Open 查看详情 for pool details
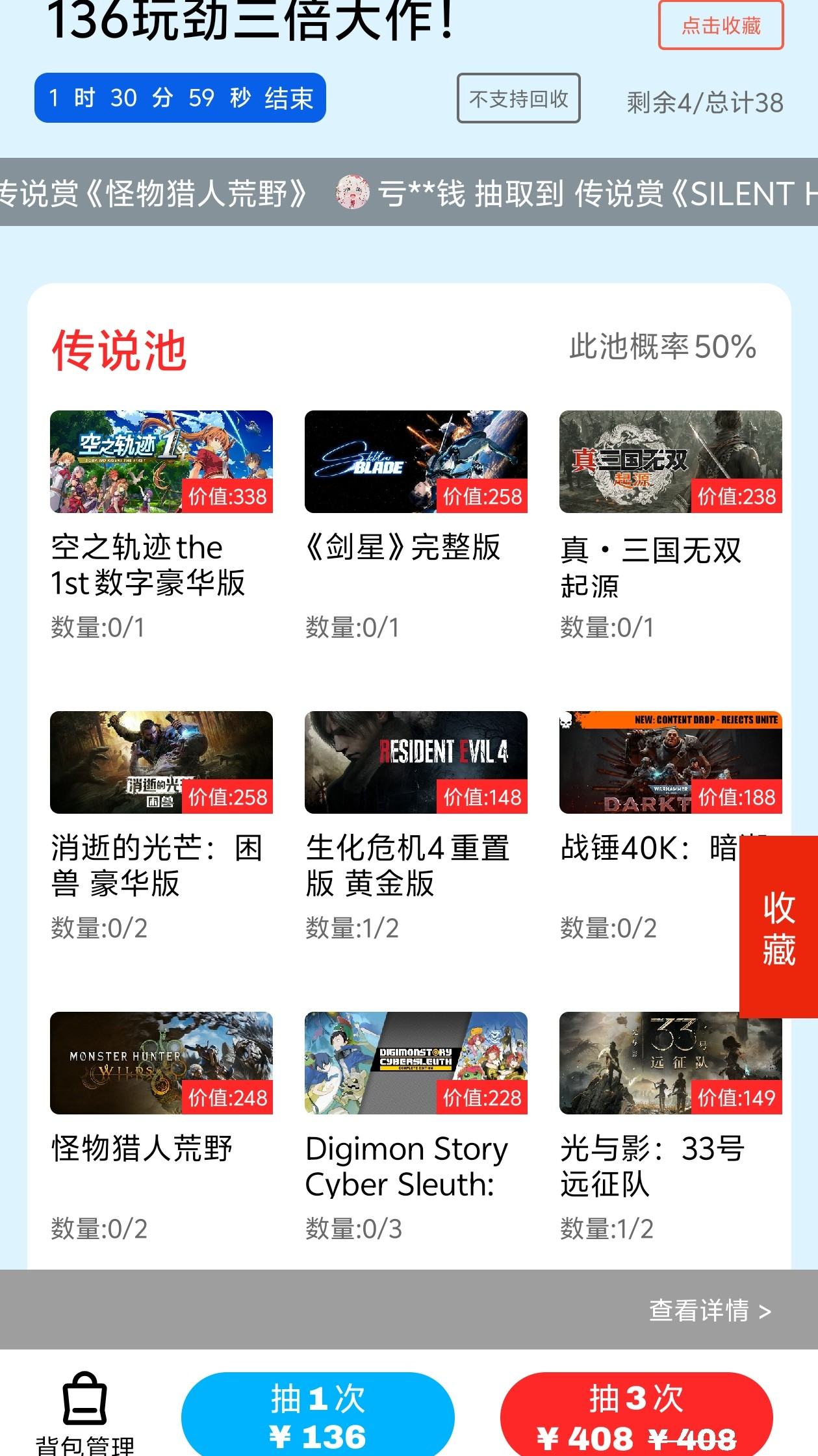Screen dimensions: 818x1456 [x=709, y=1310]
